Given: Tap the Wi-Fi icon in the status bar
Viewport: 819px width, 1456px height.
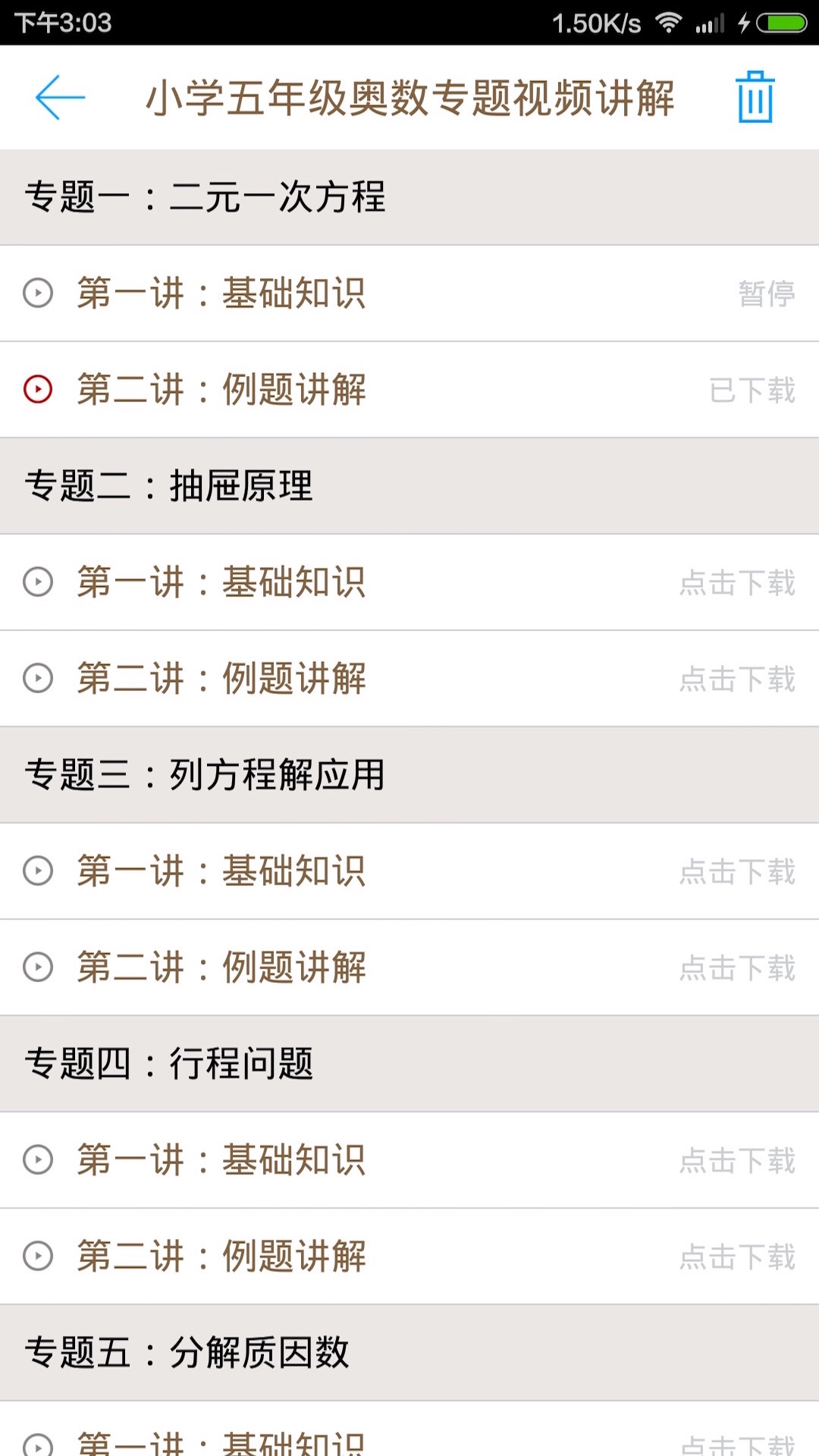Looking at the screenshot, I should tap(670, 23).
